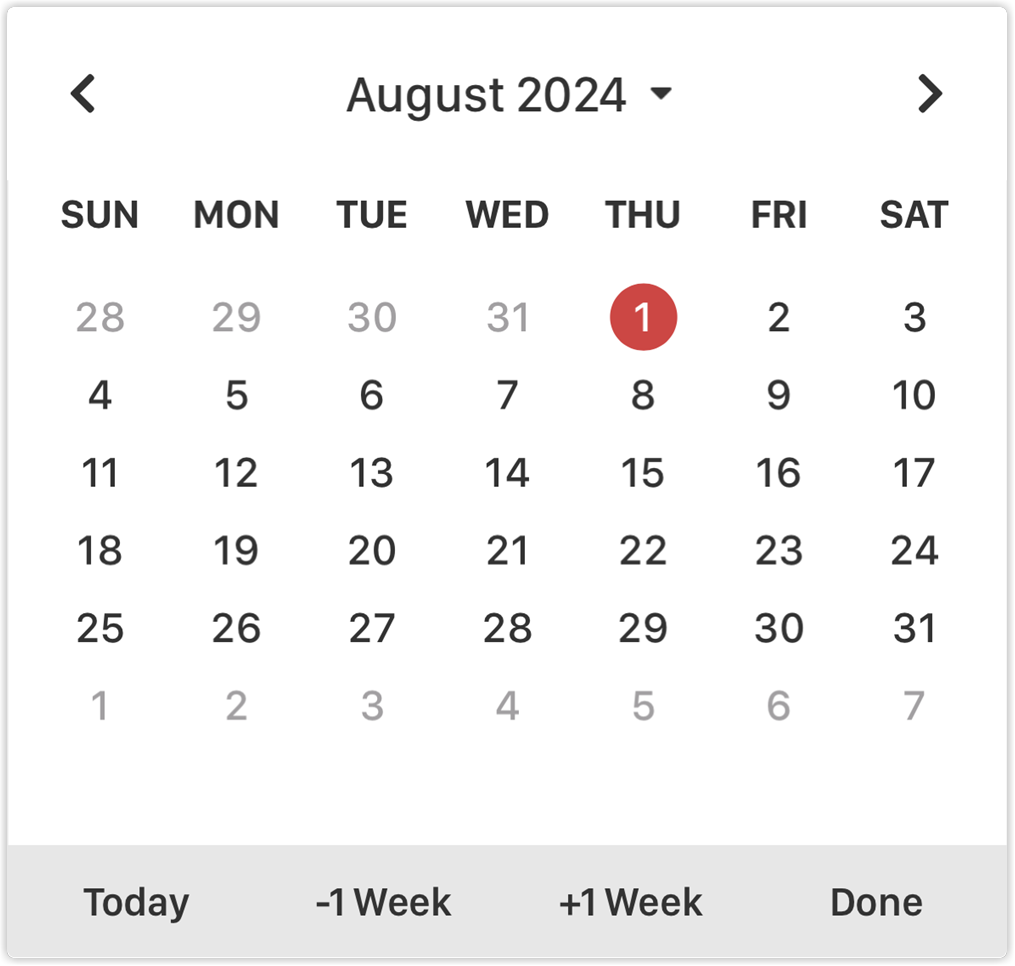
Task: Choose August 23
Action: click(778, 551)
